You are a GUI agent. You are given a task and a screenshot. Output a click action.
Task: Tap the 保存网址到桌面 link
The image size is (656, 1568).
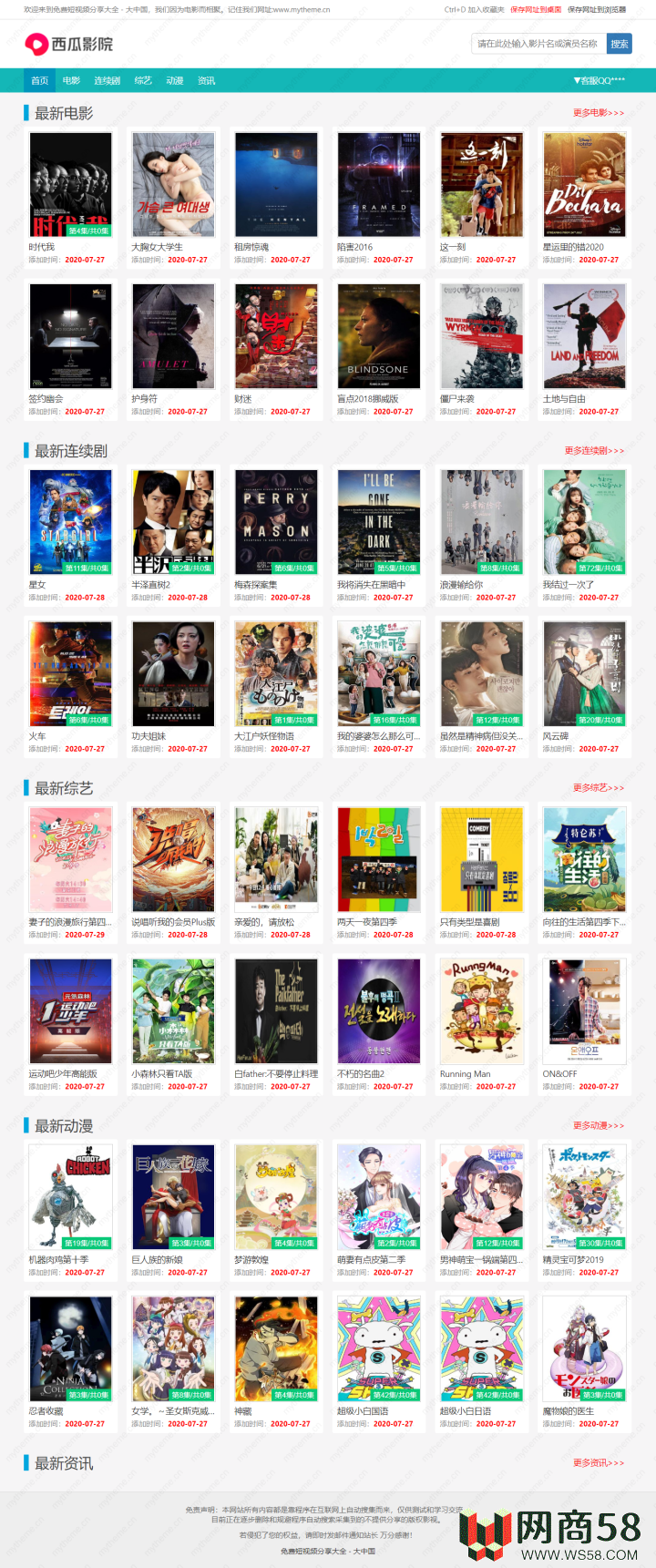[x=535, y=10]
